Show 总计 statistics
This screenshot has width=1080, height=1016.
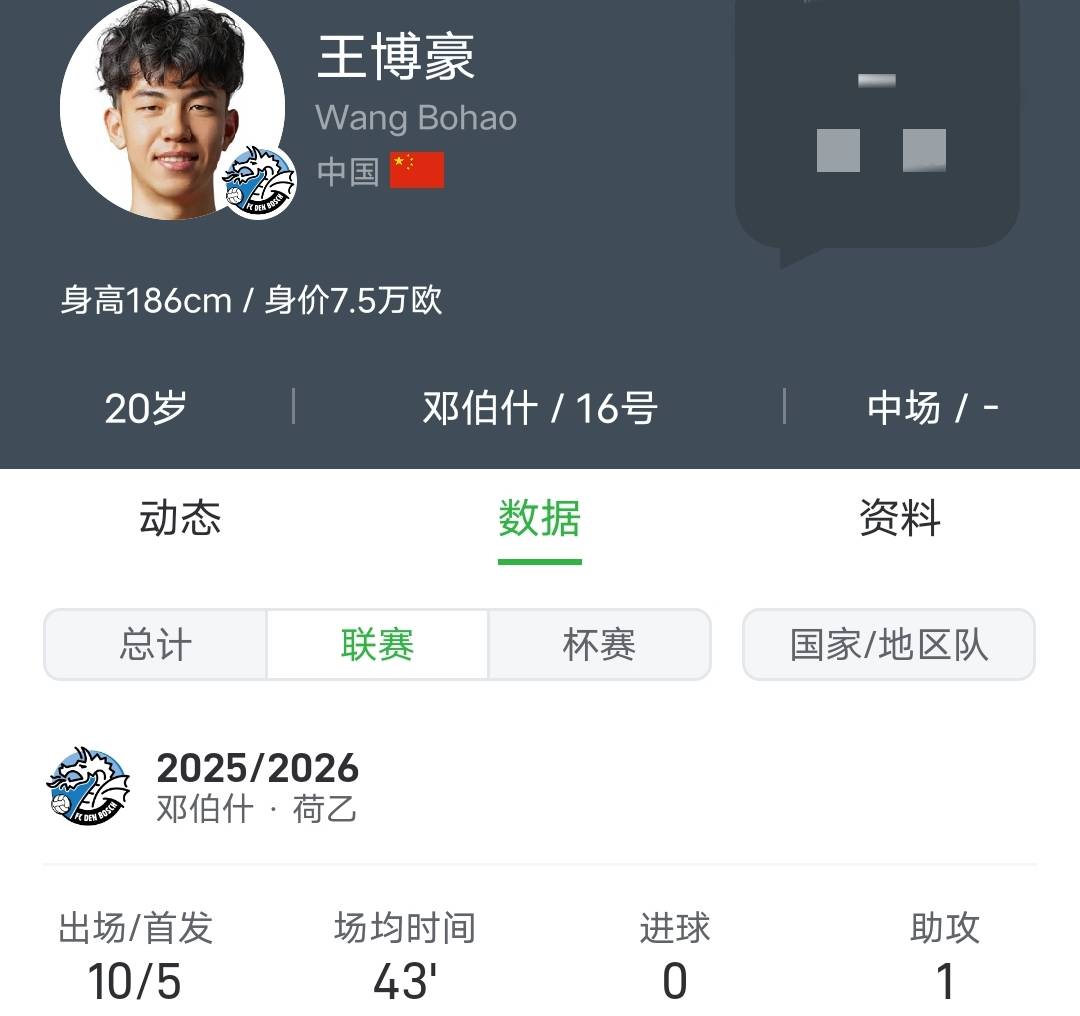click(155, 645)
